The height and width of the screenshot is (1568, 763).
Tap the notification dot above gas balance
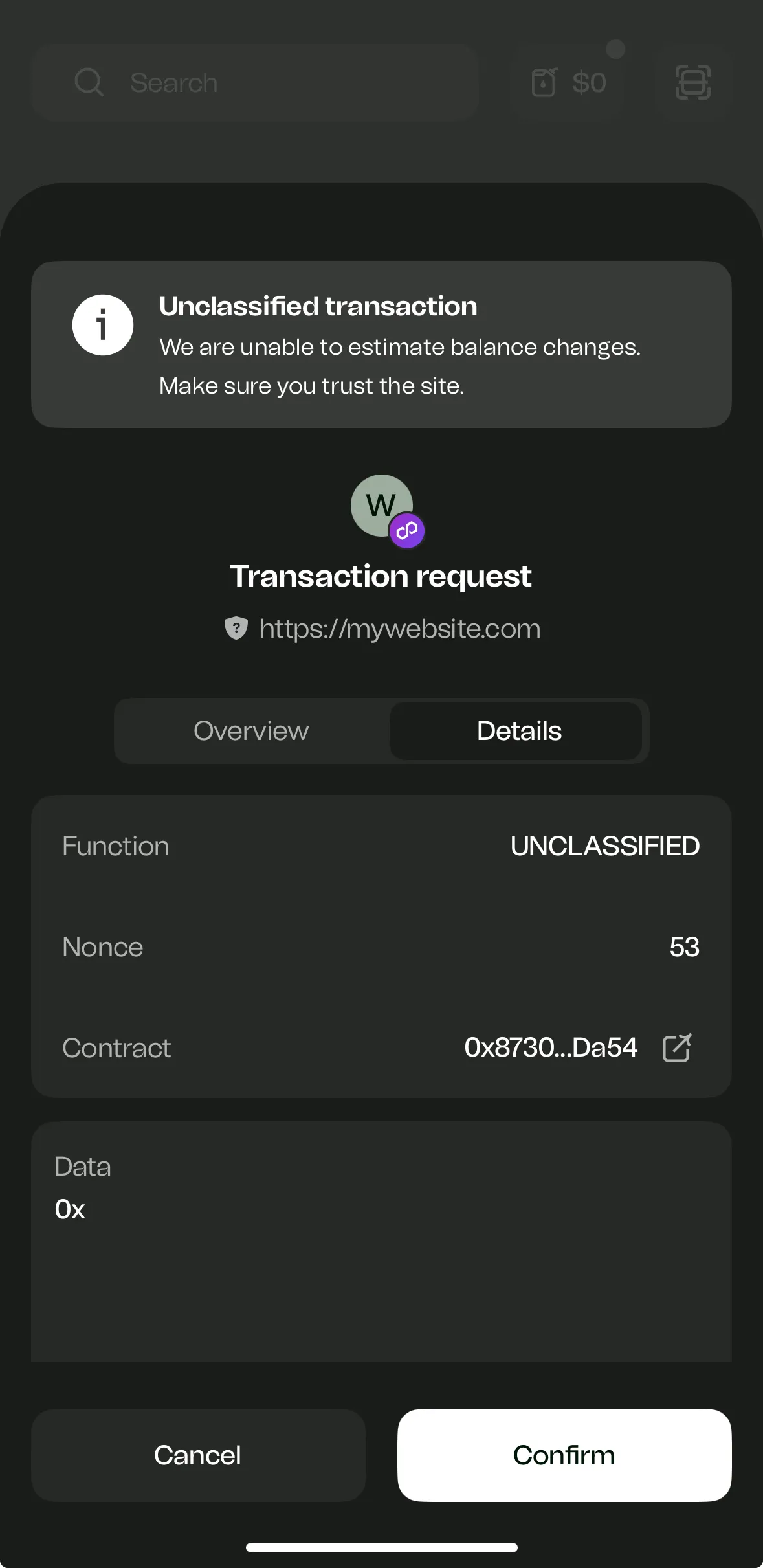(615, 48)
